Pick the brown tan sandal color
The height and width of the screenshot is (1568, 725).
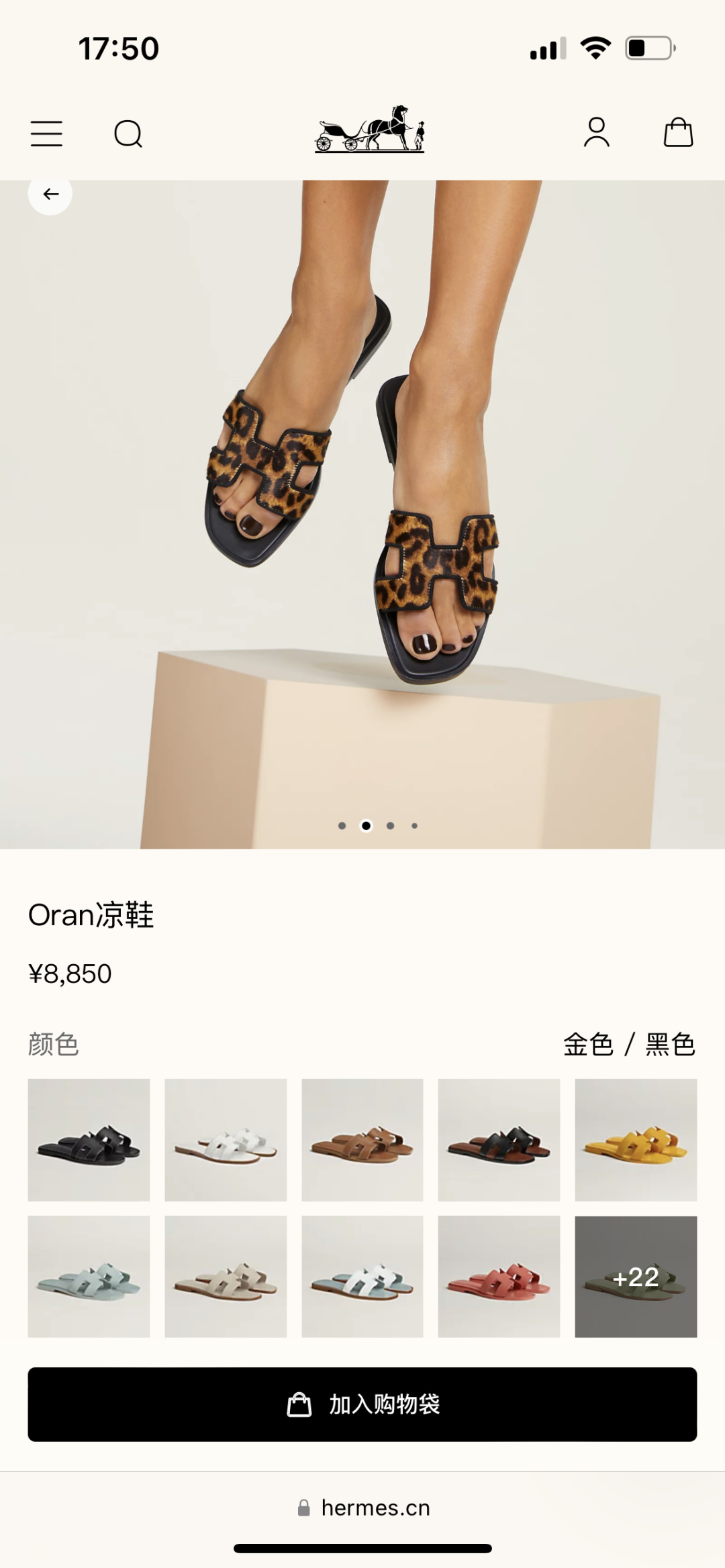pyautogui.click(x=362, y=1139)
